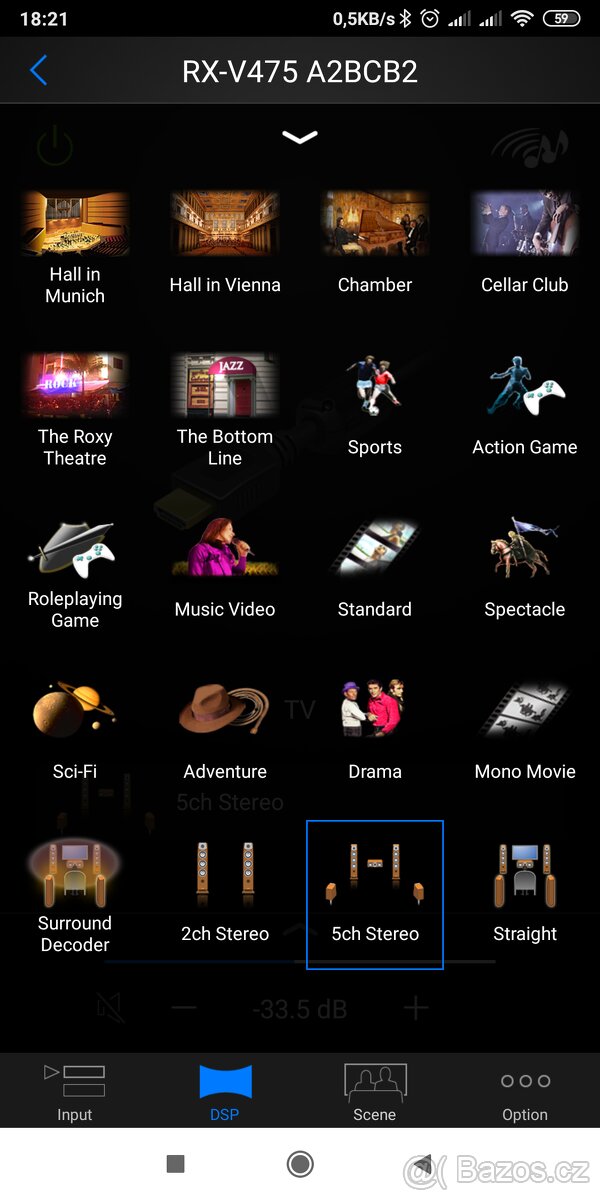Pick the Music Video program
The width and height of the screenshot is (600, 1200).
225,567
